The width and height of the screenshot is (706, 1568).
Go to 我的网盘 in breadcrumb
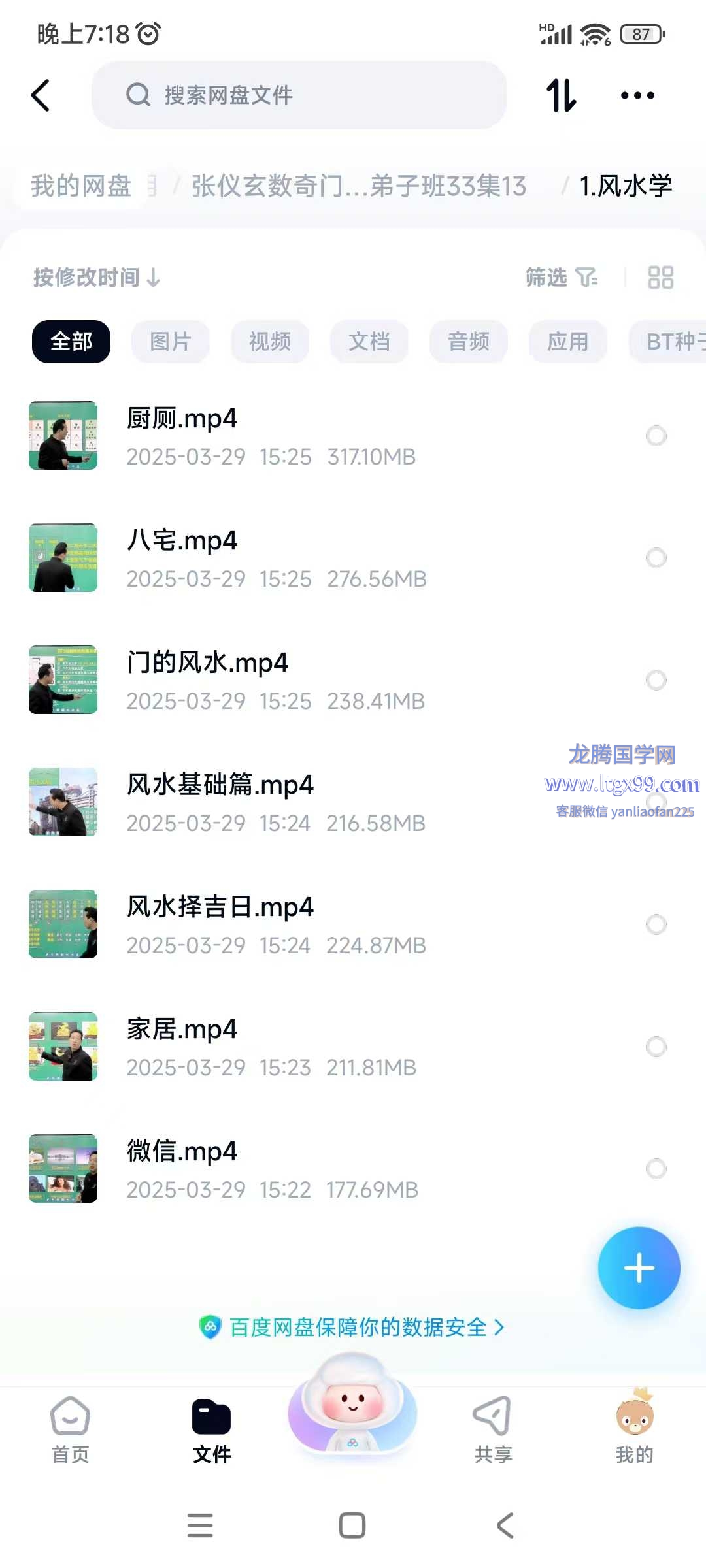tap(81, 186)
